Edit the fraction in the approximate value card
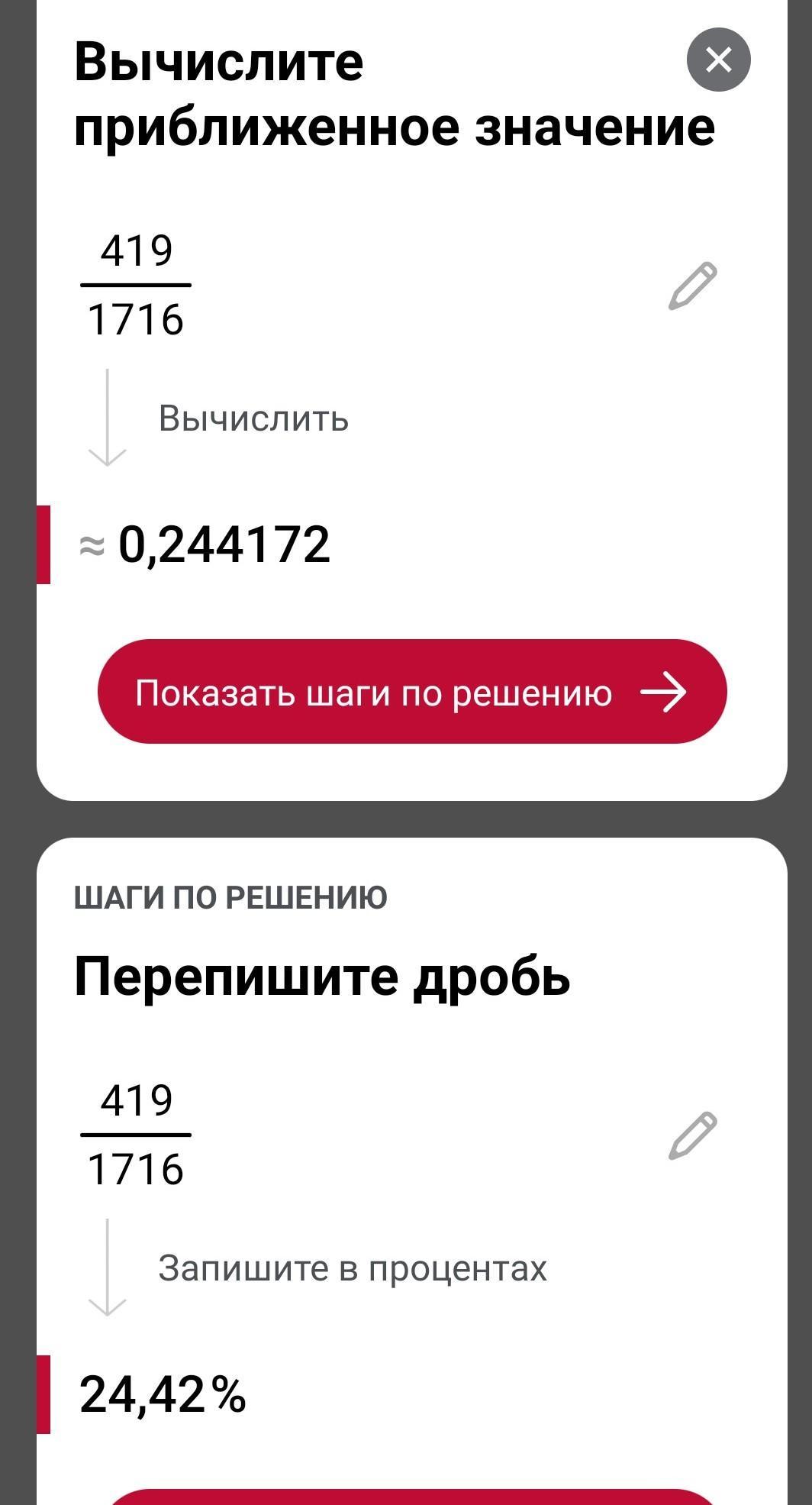Viewport: 812px width, 1505px height. pyautogui.click(x=692, y=286)
